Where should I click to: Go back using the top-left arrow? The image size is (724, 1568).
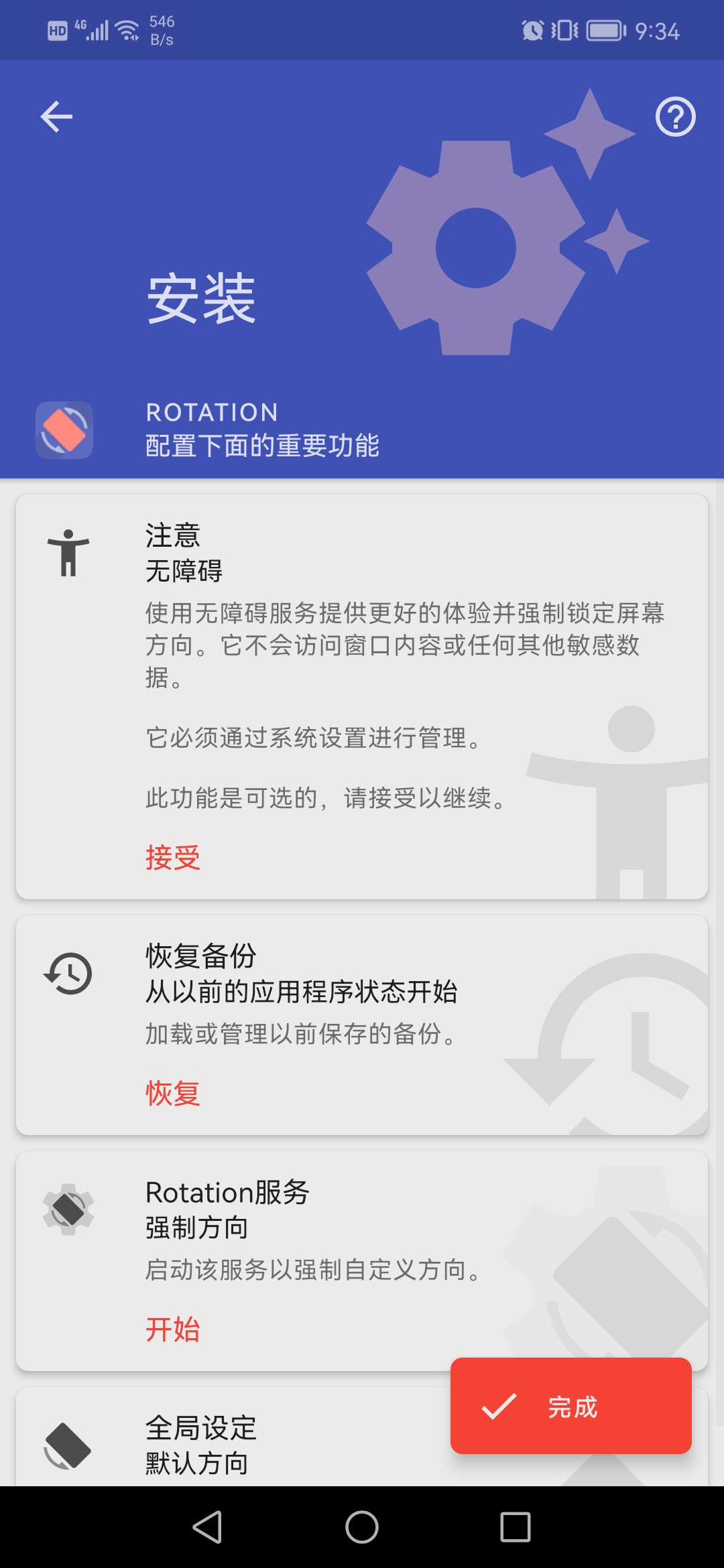(x=56, y=117)
